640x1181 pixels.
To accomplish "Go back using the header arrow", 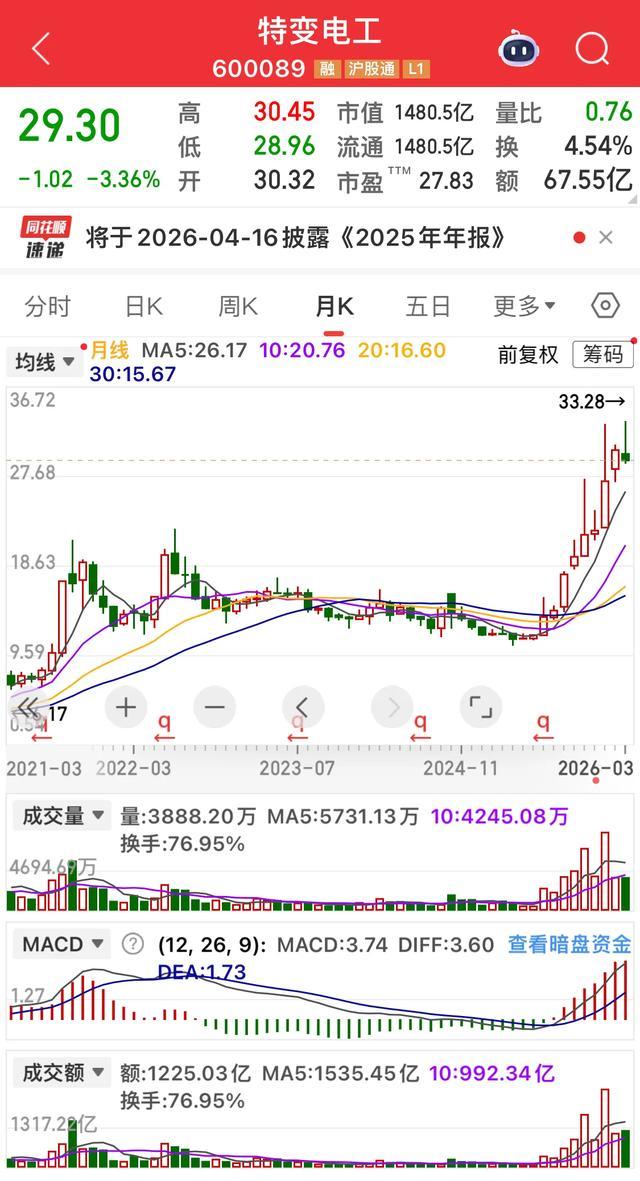I will tap(40, 47).
